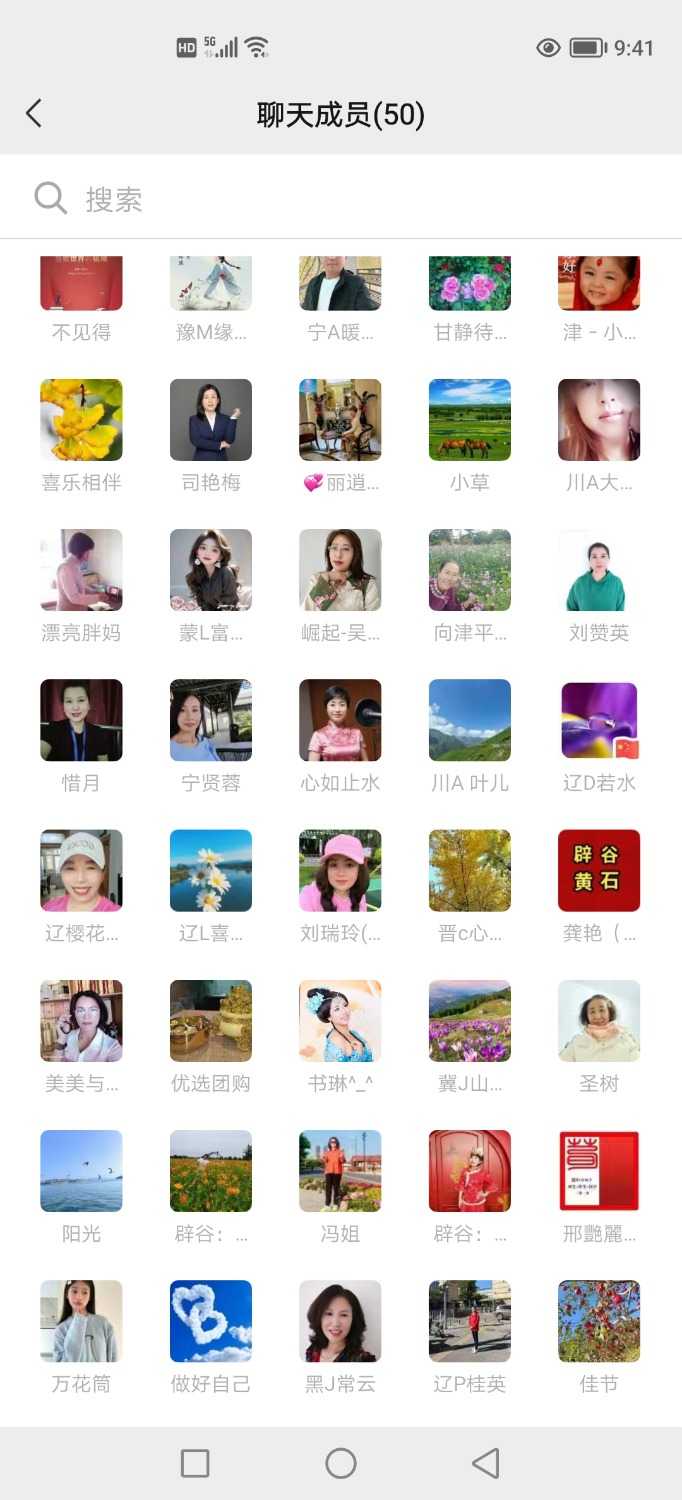Image resolution: width=682 pixels, height=1500 pixels.
Task: View 司艳梅's member profile
Action: pyautogui.click(x=211, y=420)
